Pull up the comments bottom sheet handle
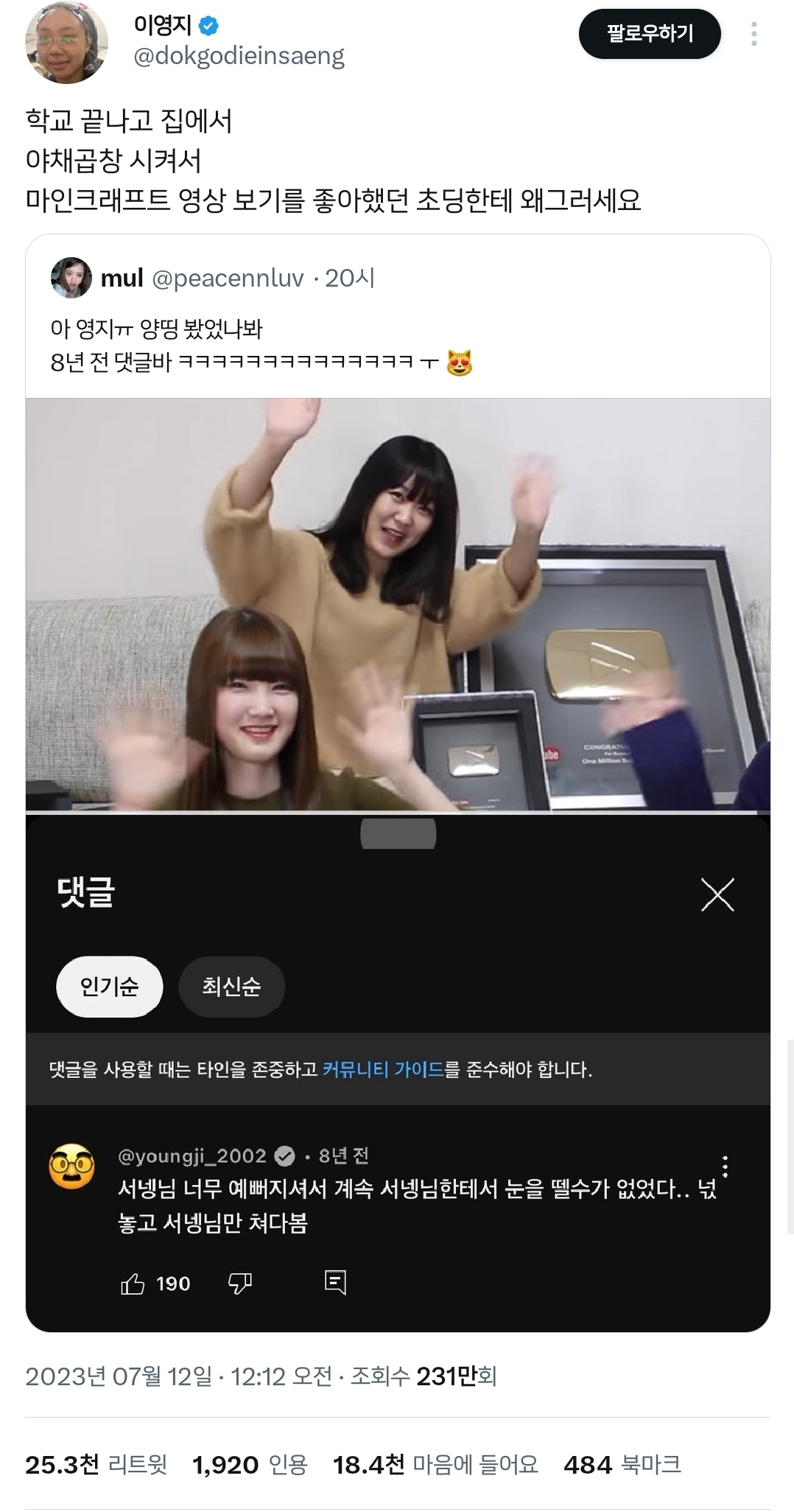The image size is (794, 1512). [x=397, y=833]
